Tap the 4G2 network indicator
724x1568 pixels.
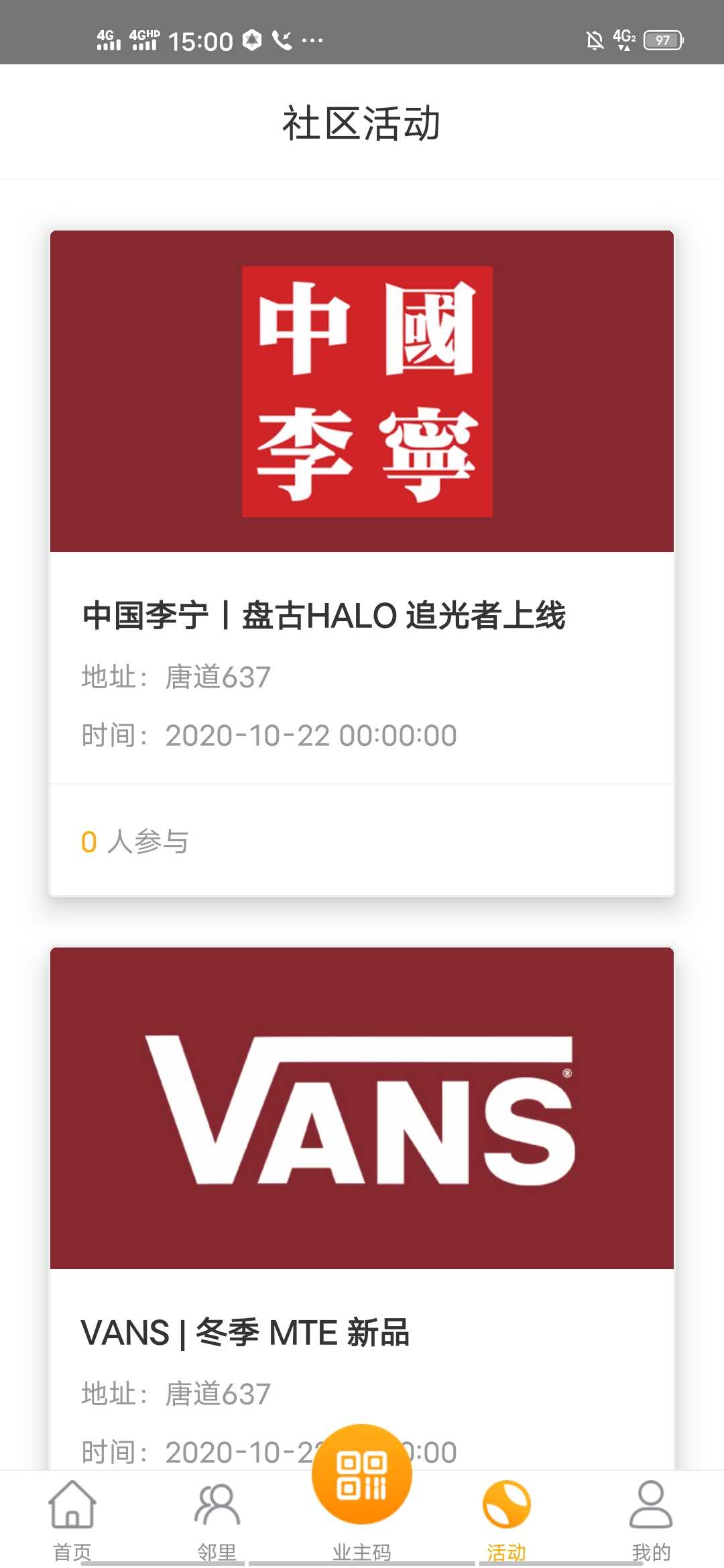(x=623, y=39)
